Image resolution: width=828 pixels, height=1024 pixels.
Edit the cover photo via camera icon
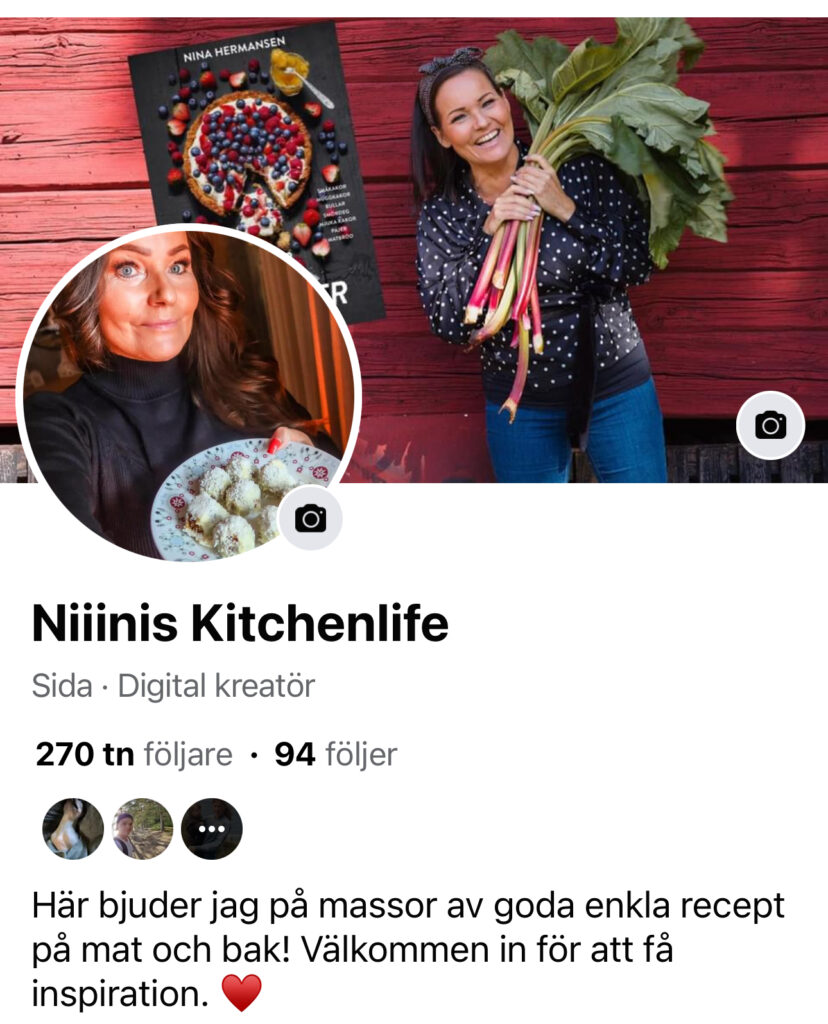point(770,426)
